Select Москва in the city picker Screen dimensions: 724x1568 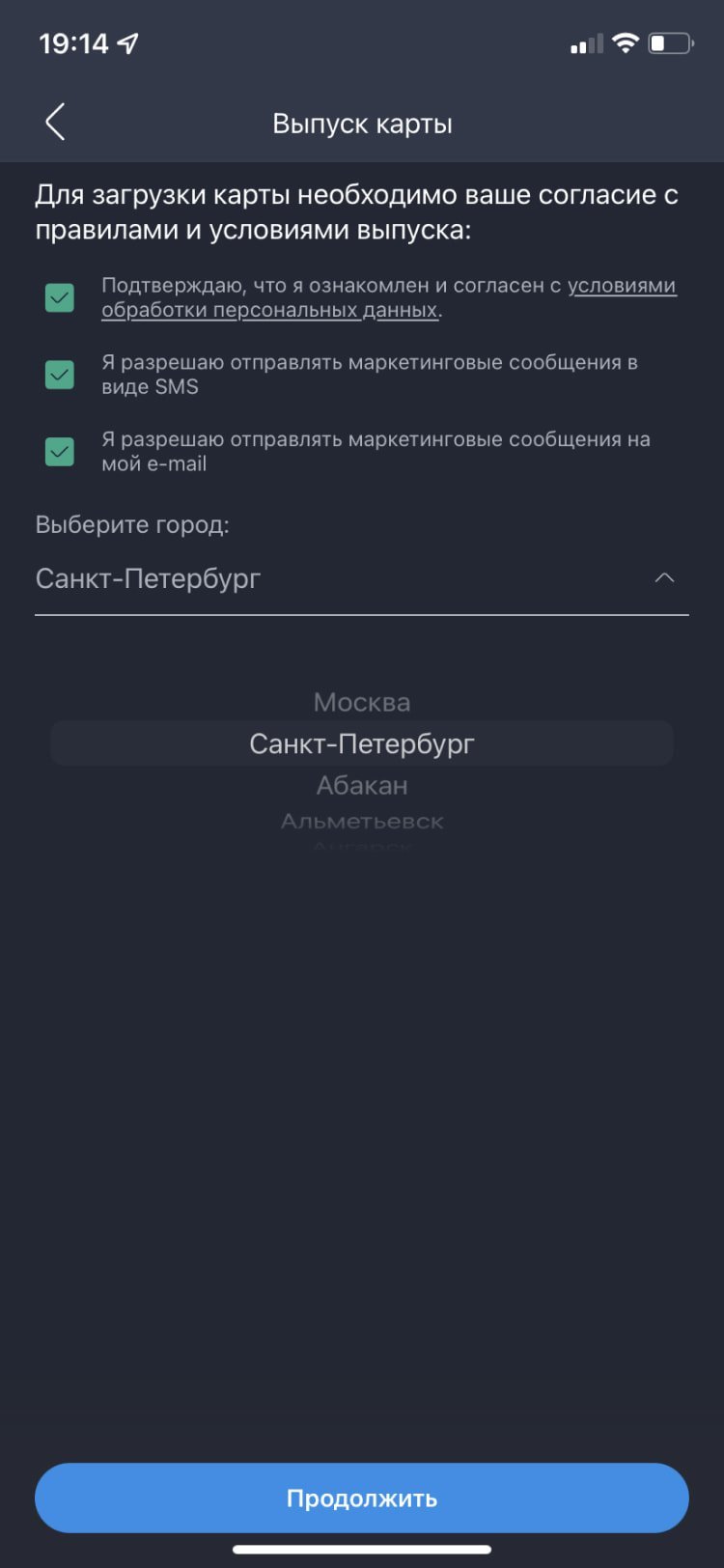coord(362,702)
